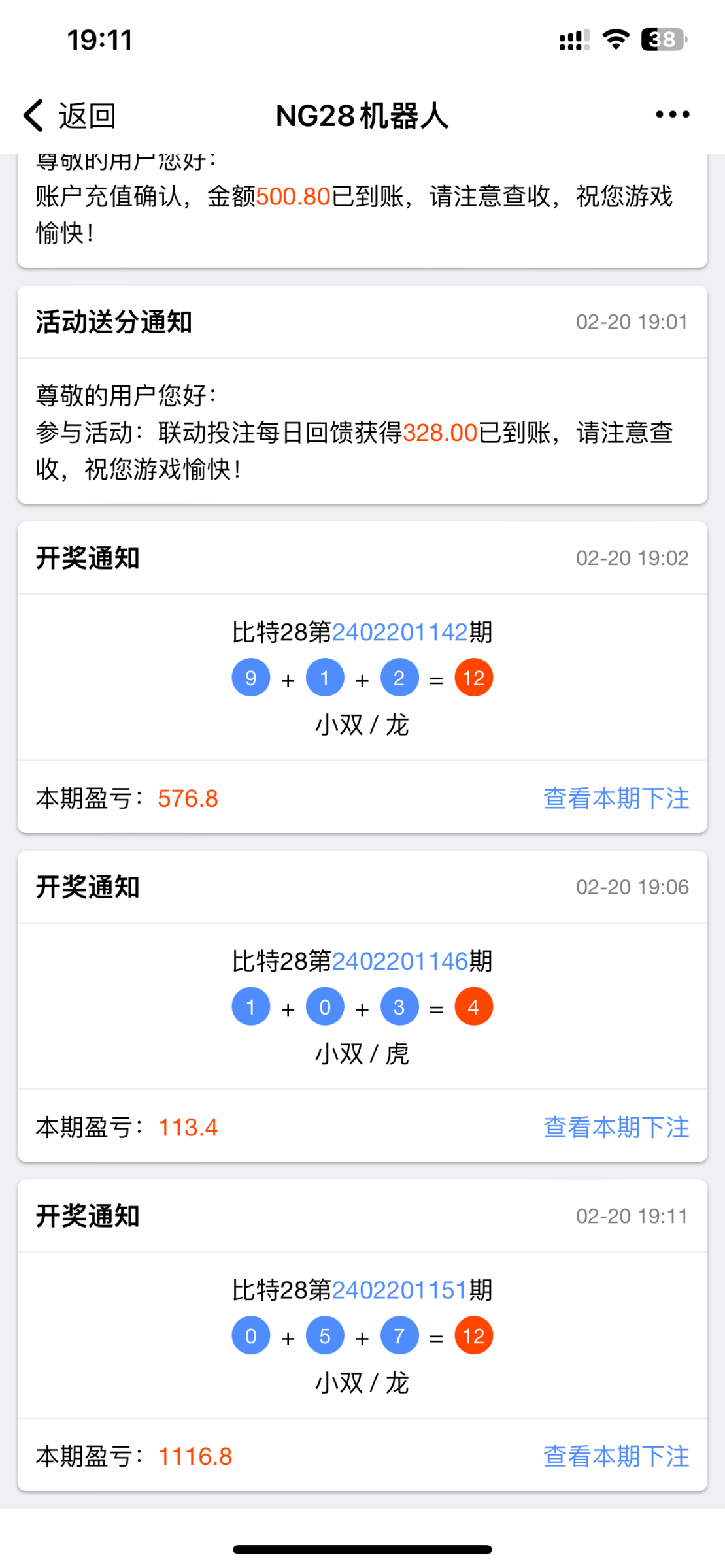725x1568 pixels.
Task: View bets for the 1116.8 profit round
Action: click(616, 1456)
